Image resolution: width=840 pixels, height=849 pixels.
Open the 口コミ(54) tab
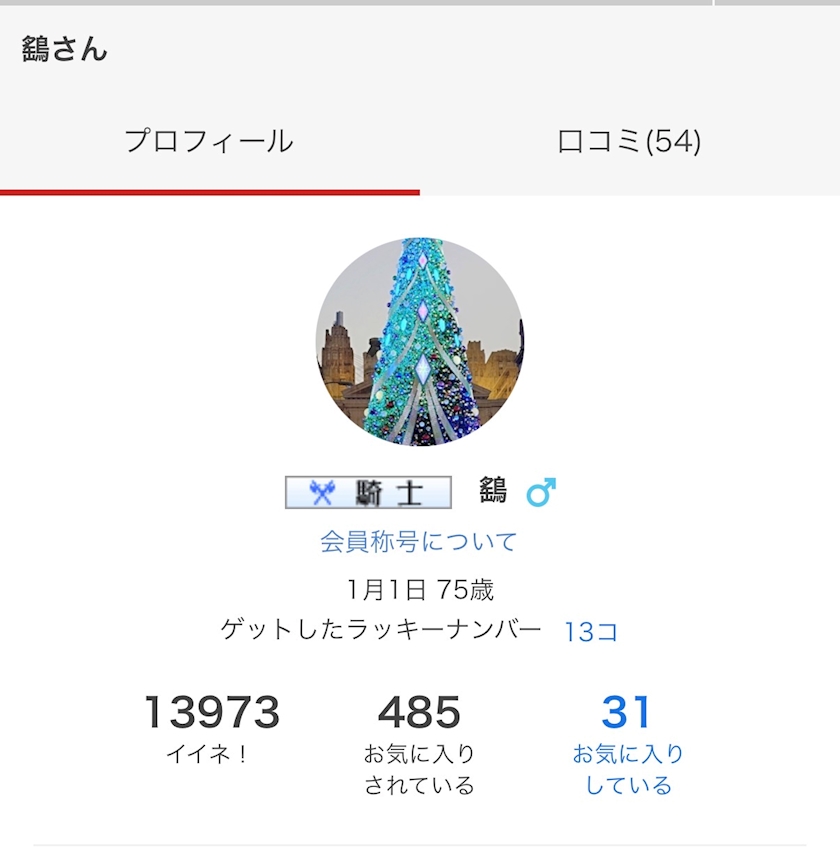629,142
